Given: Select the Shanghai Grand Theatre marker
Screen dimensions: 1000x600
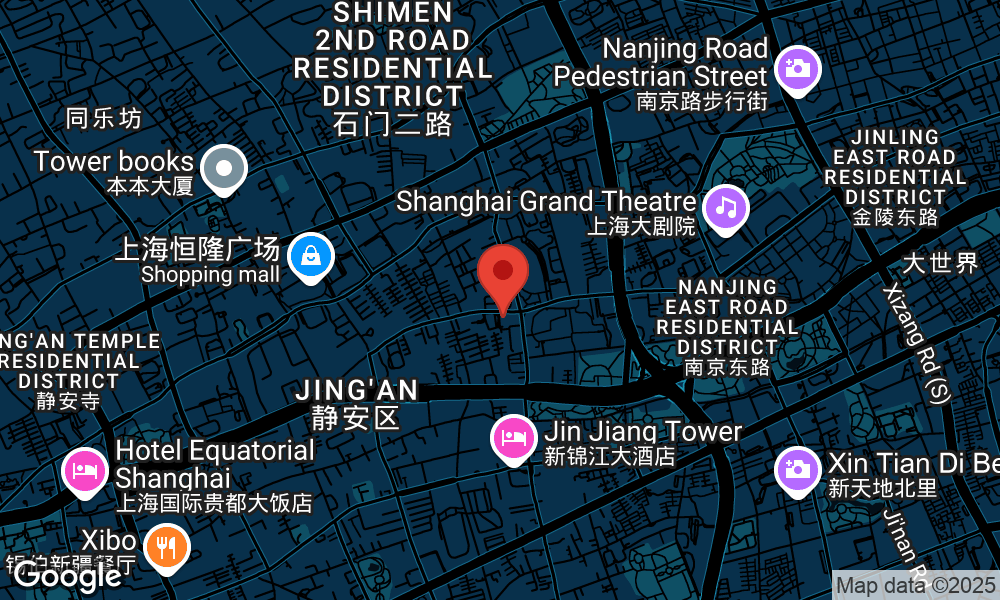Looking at the screenshot, I should [x=726, y=208].
